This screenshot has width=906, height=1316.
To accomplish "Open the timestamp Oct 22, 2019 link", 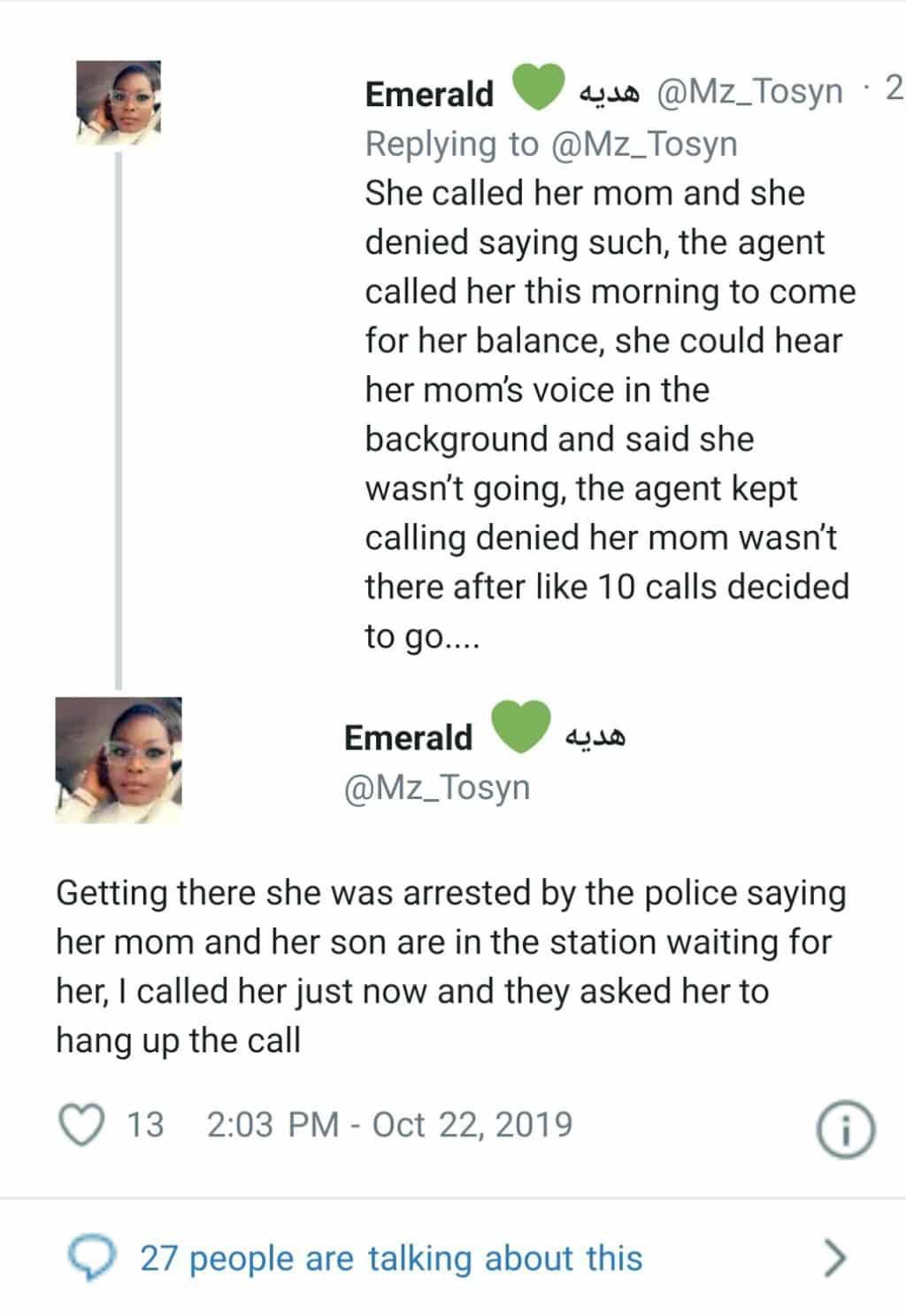I will click(x=389, y=1124).
